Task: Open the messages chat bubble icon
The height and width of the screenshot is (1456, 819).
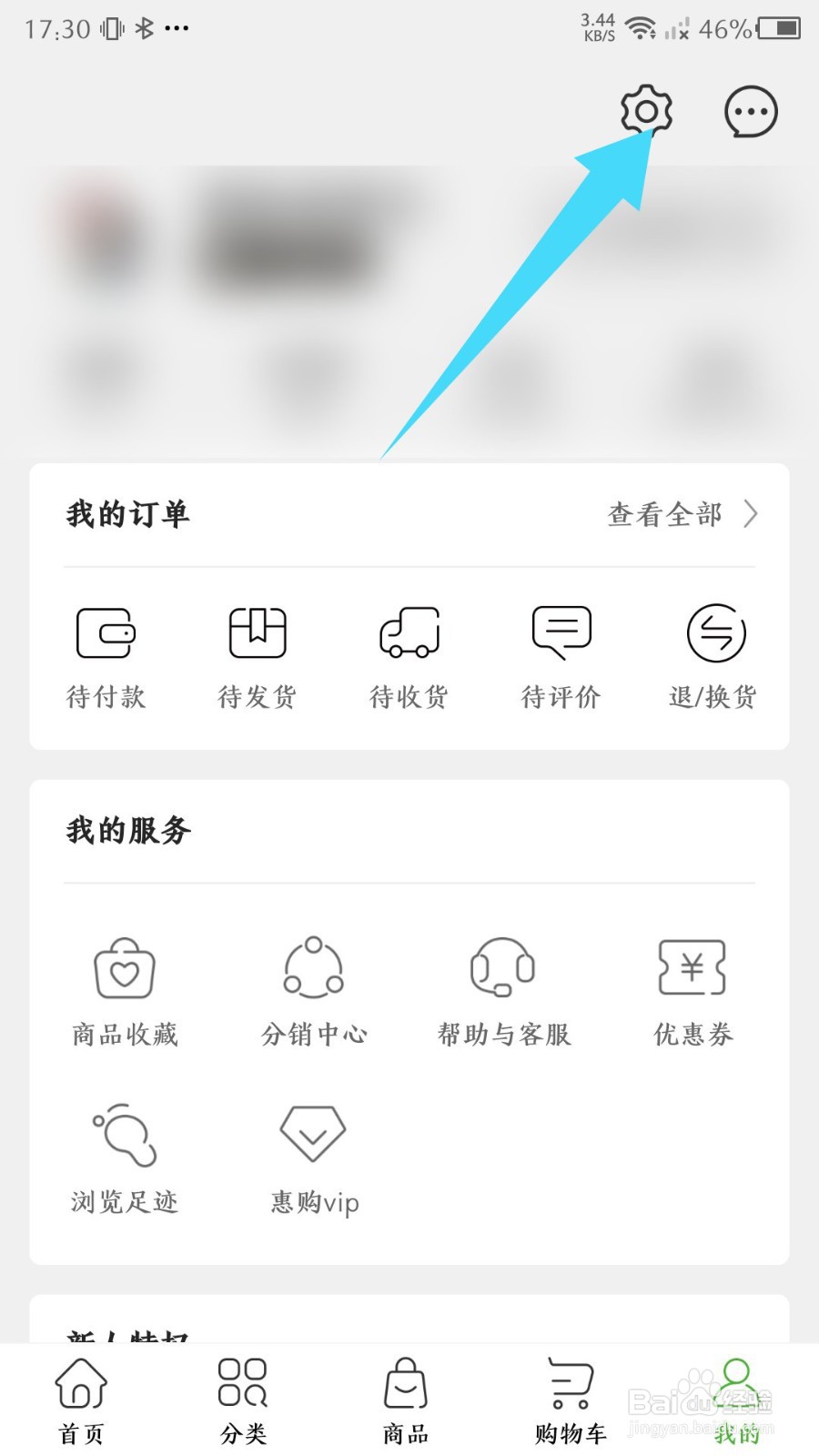Action: pos(751,112)
